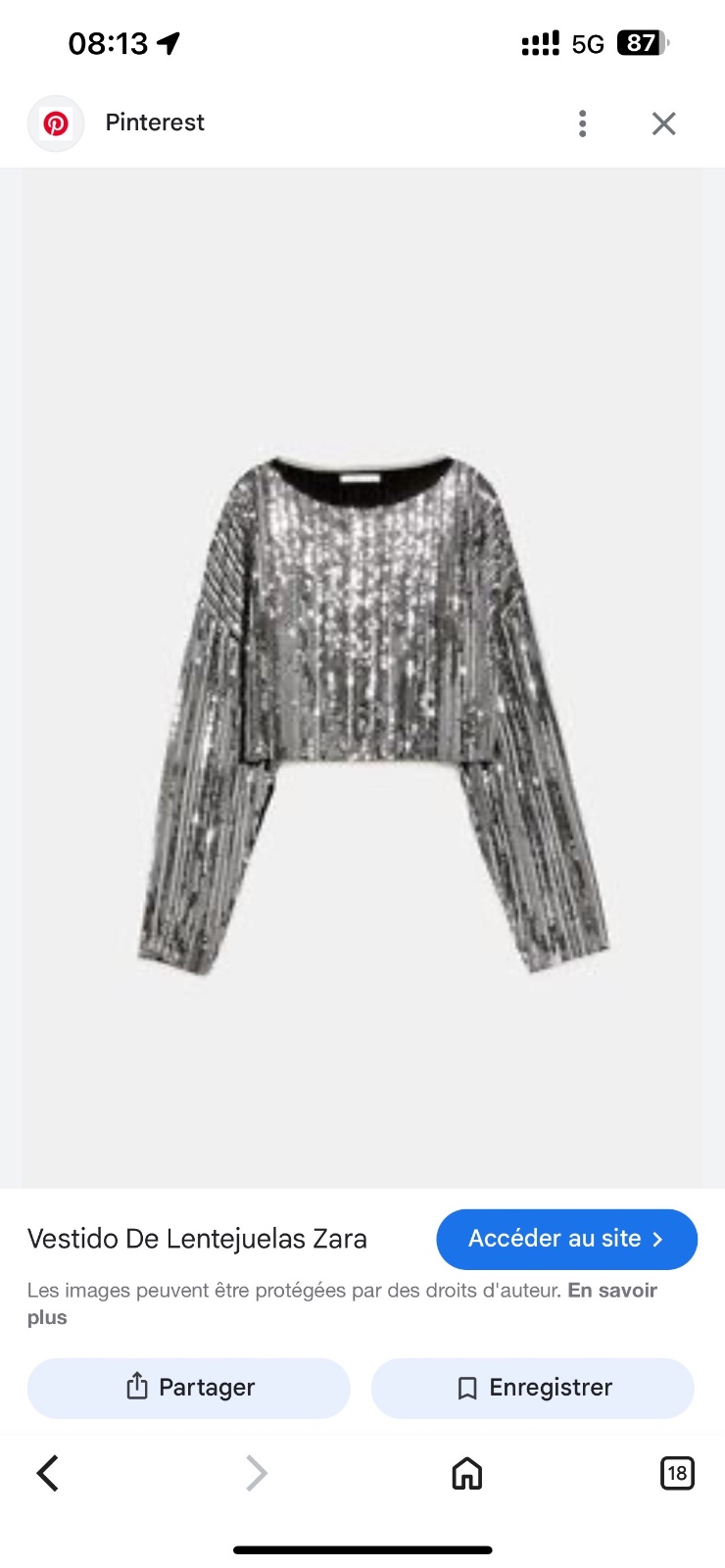Go back with the browser back arrow
The image size is (725, 1568).
pos(47,1473)
